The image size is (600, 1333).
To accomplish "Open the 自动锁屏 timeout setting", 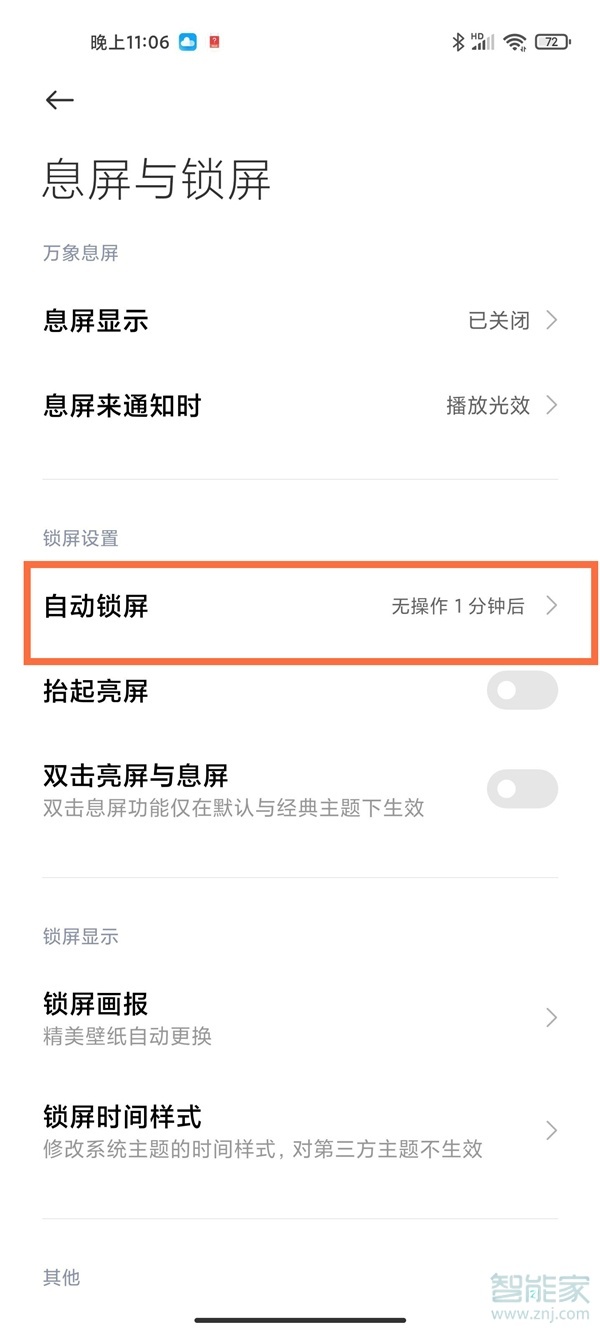I will (300, 606).
